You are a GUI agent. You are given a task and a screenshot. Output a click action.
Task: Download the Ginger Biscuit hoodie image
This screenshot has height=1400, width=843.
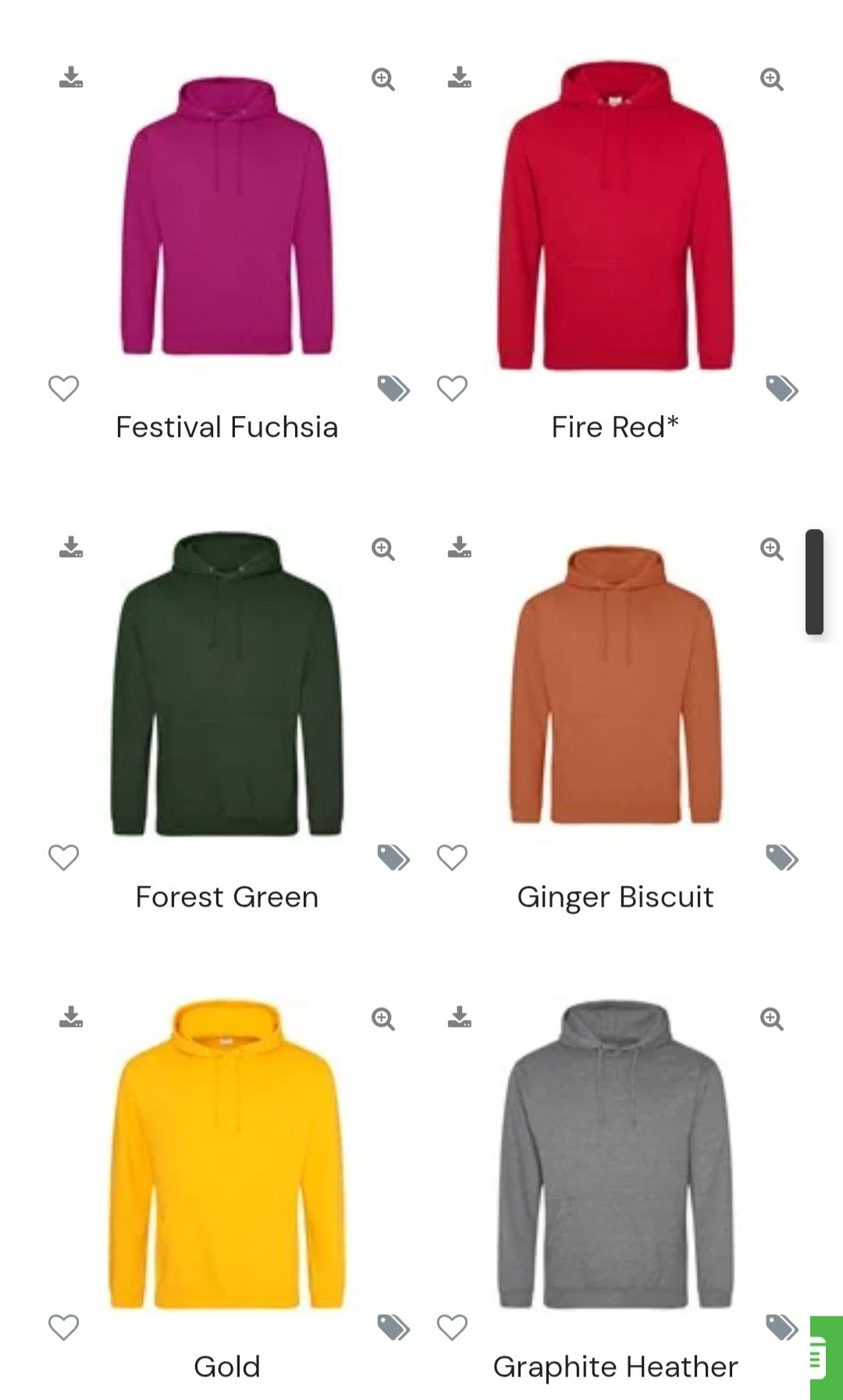pyautogui.click(x=458, y=548)
